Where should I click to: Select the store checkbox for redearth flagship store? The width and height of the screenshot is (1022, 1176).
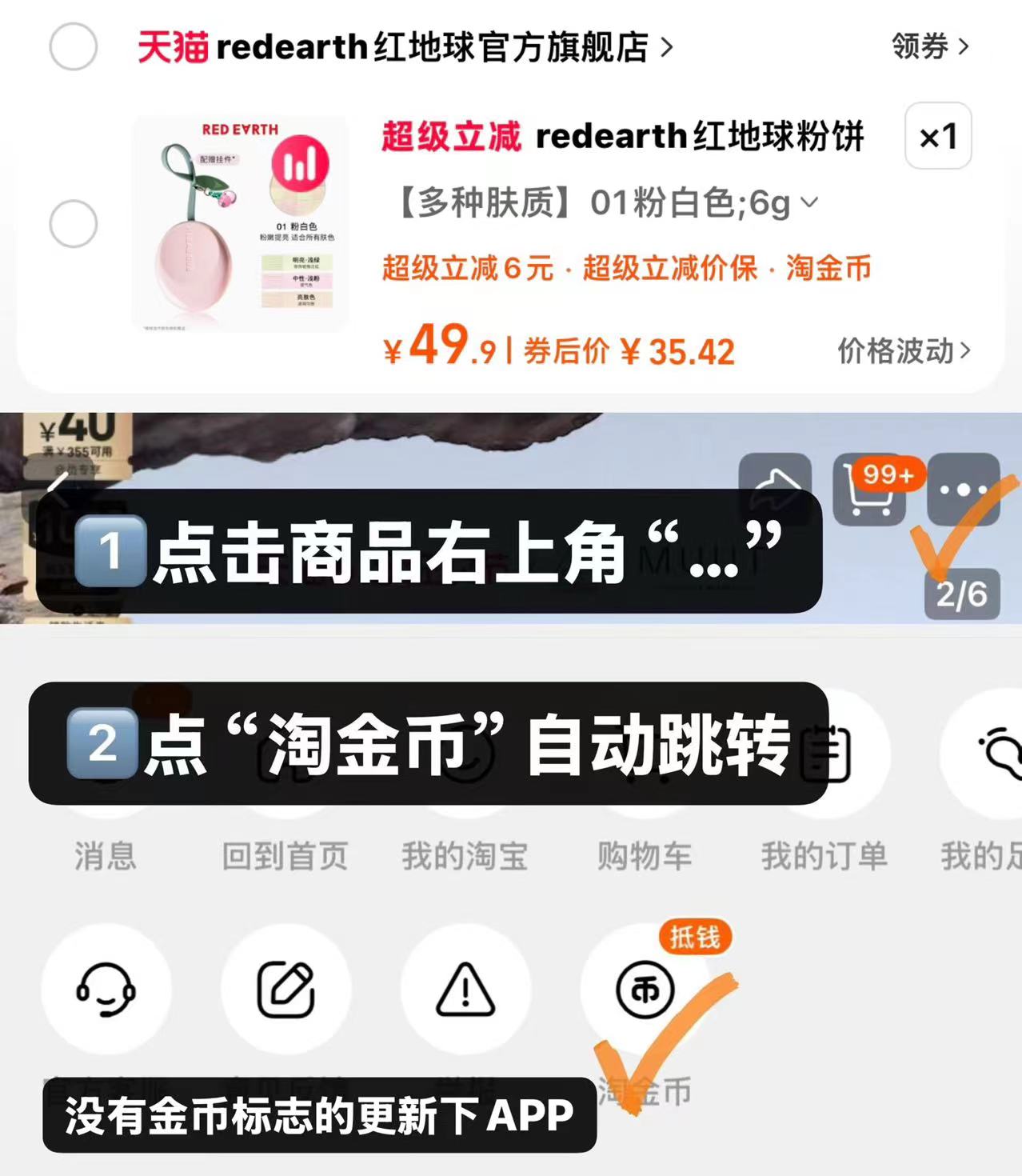74,48
